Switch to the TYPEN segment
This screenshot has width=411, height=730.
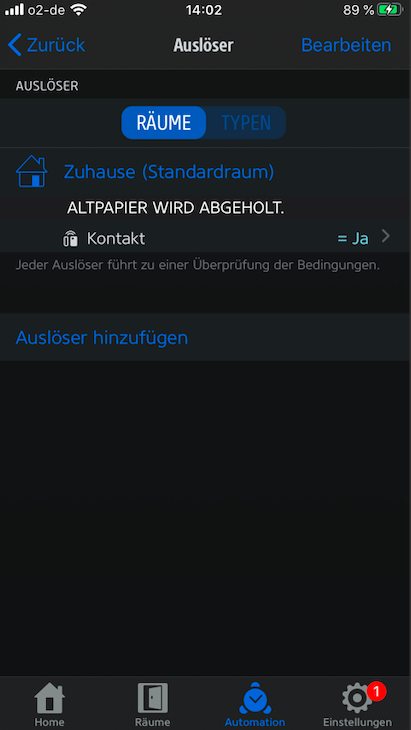click(x=246, y=122)
